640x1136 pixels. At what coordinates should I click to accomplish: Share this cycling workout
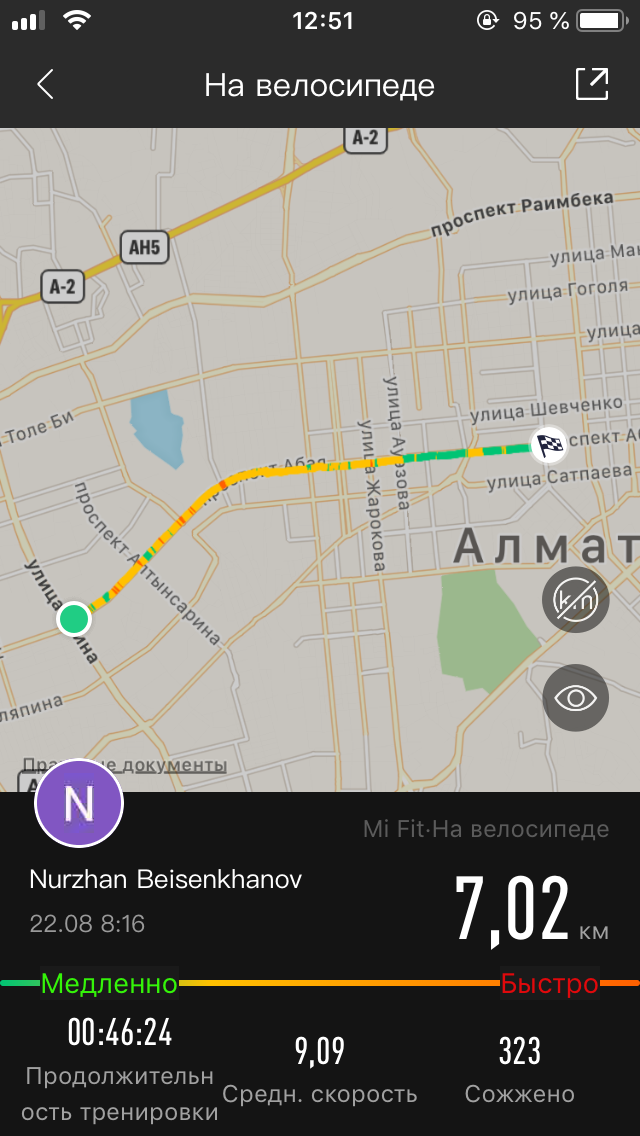click(x=592, y=85)
